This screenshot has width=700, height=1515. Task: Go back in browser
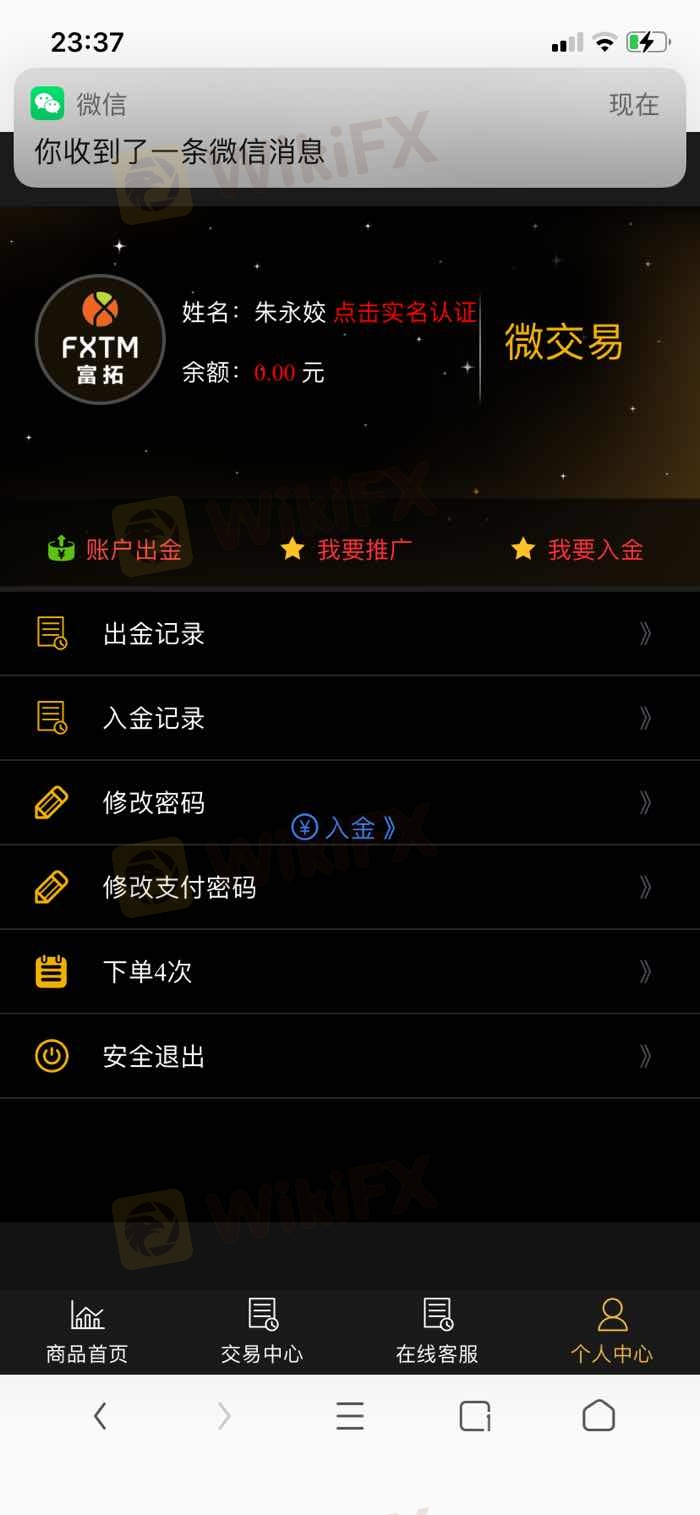pyautogui.click(x=100, y=1415)
